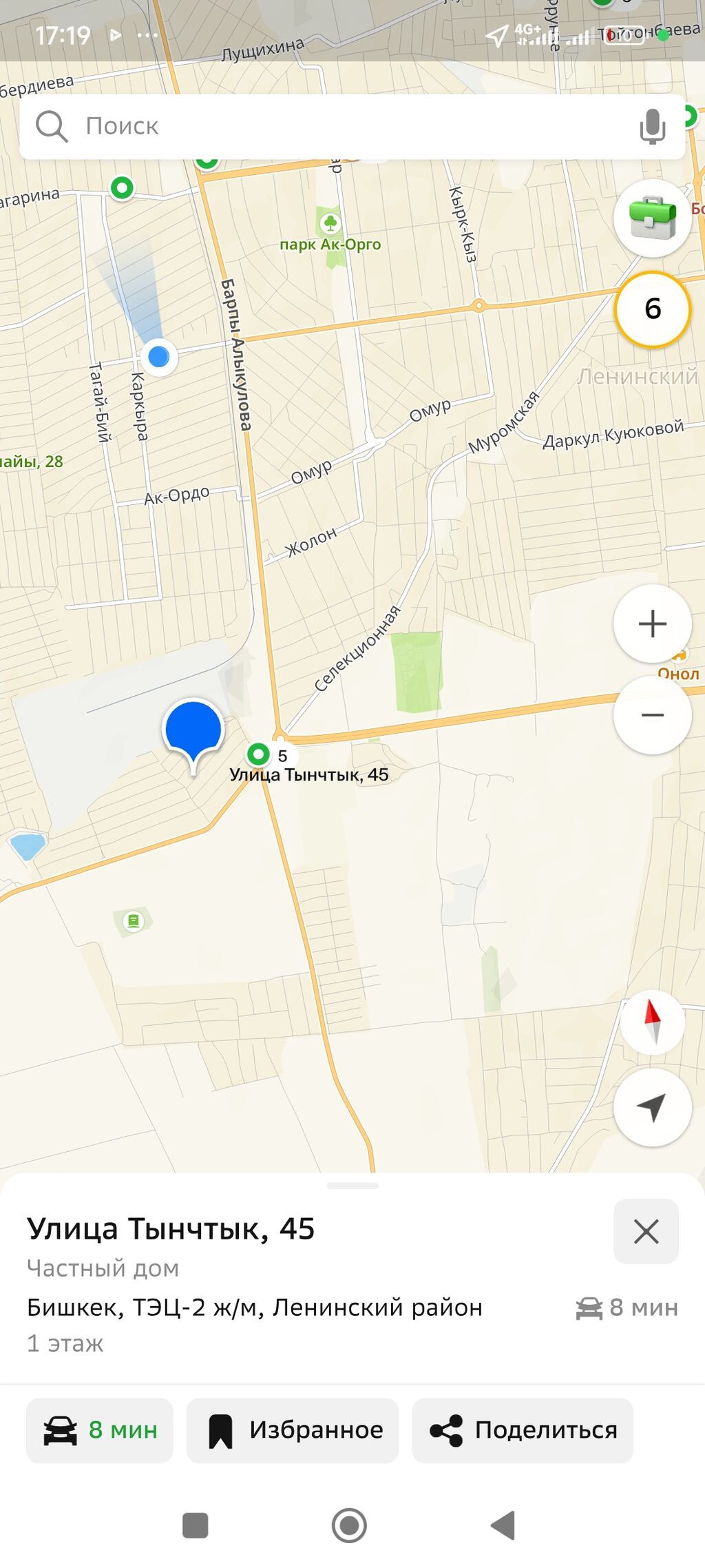Zoom out with the minus button

652,715
